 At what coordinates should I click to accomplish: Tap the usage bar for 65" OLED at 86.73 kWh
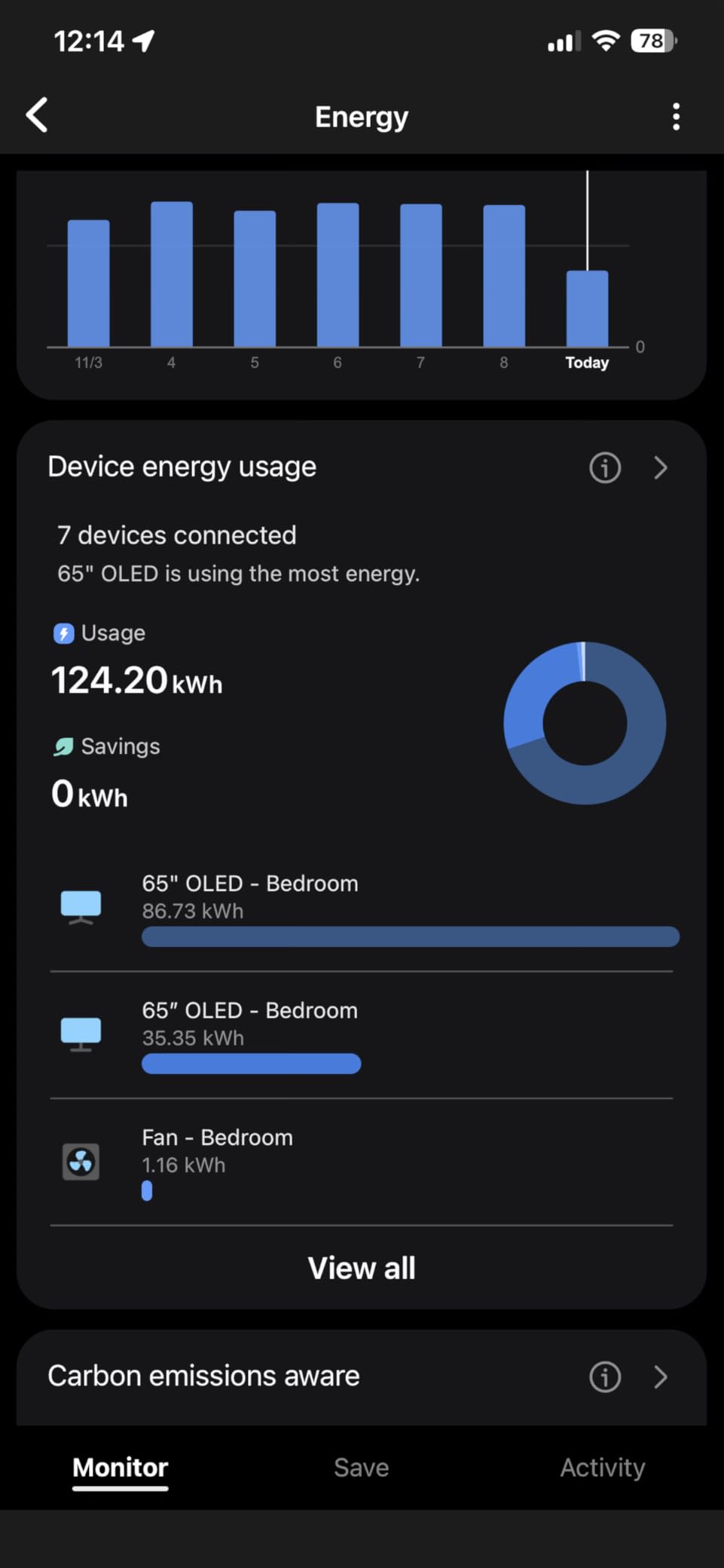pos(409,936)
